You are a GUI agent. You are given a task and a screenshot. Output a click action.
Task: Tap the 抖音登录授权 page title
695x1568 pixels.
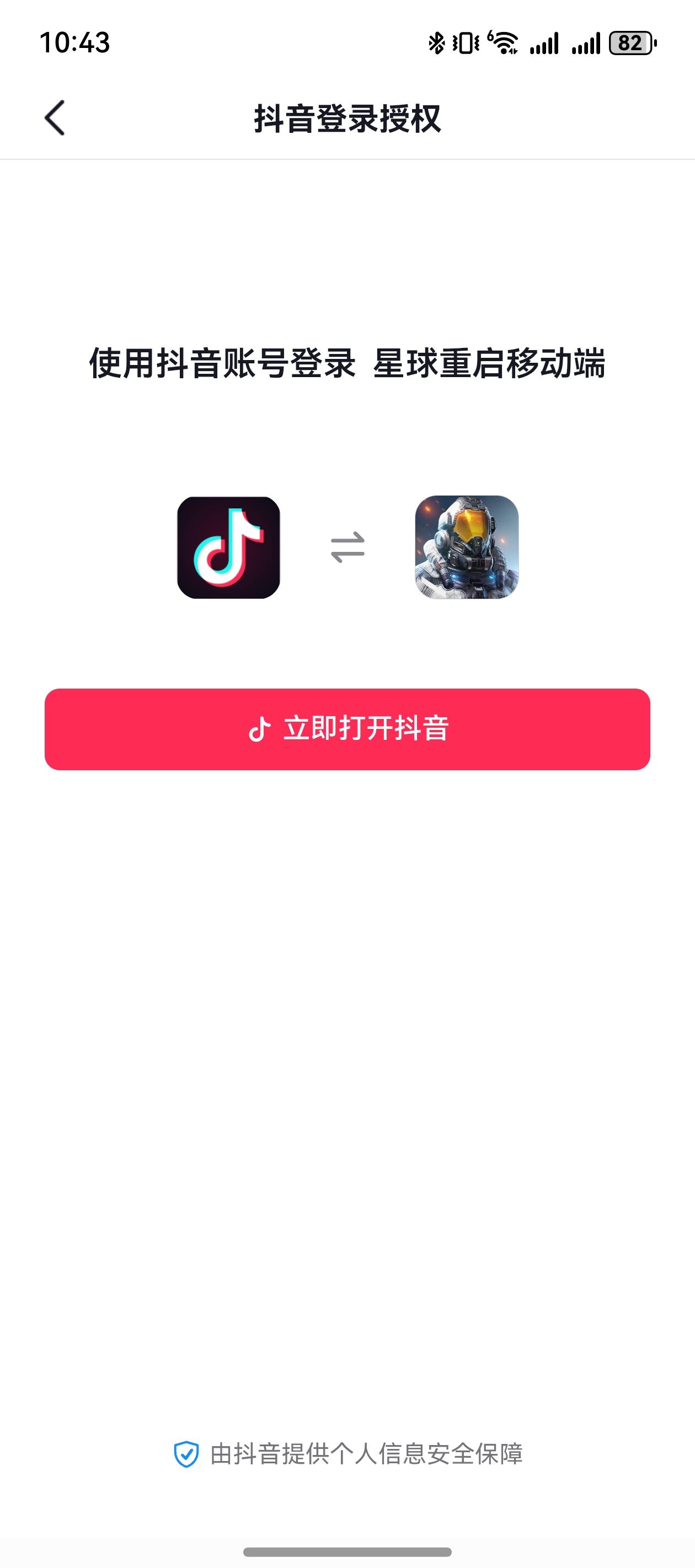coord(347,119)
